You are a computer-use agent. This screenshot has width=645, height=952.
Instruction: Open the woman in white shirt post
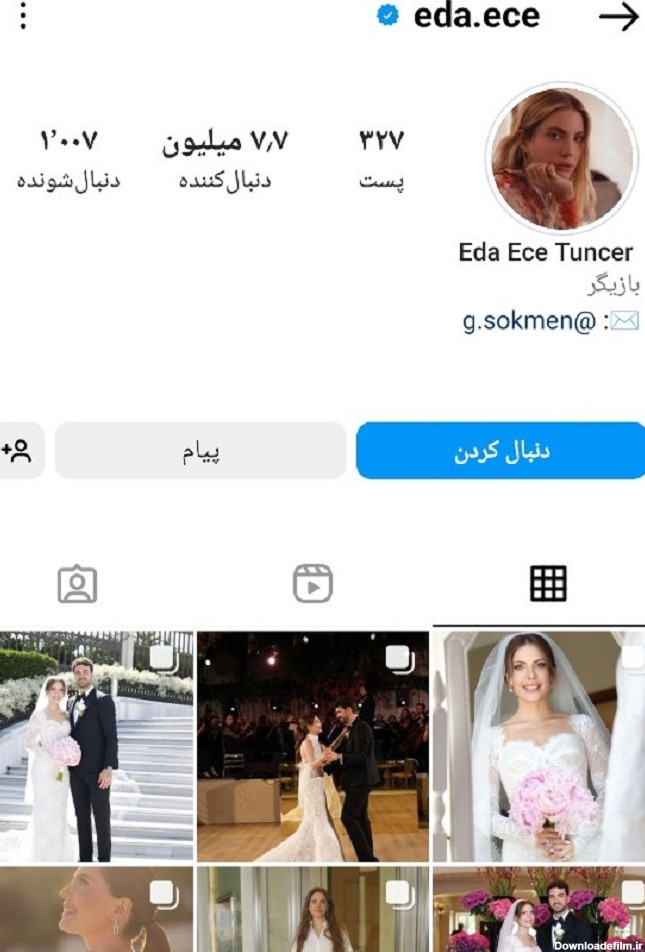[312, 910]
